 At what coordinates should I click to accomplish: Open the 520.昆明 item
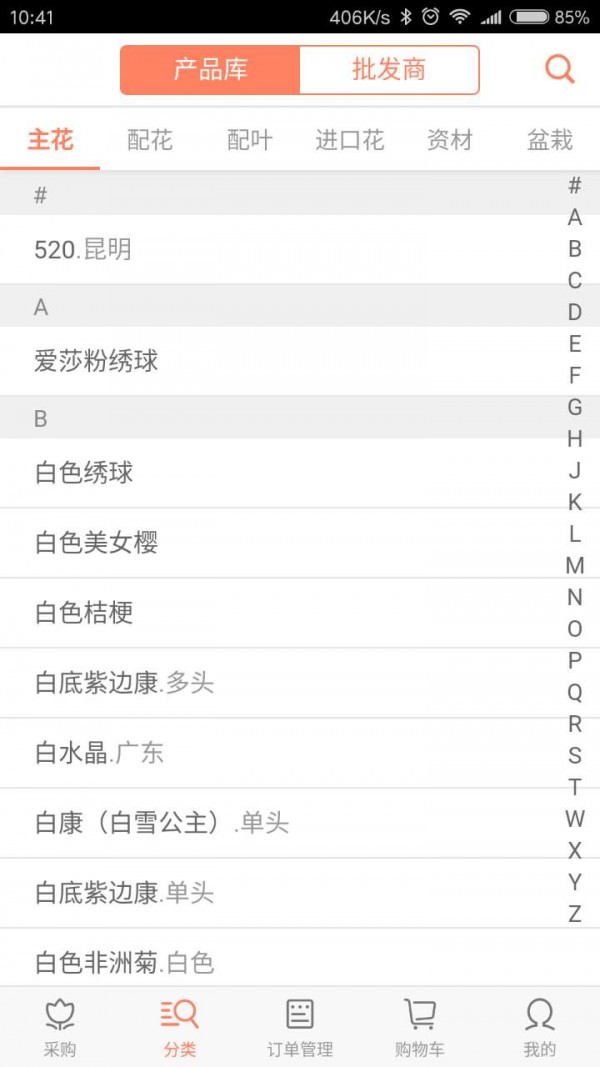coord(280,250)
